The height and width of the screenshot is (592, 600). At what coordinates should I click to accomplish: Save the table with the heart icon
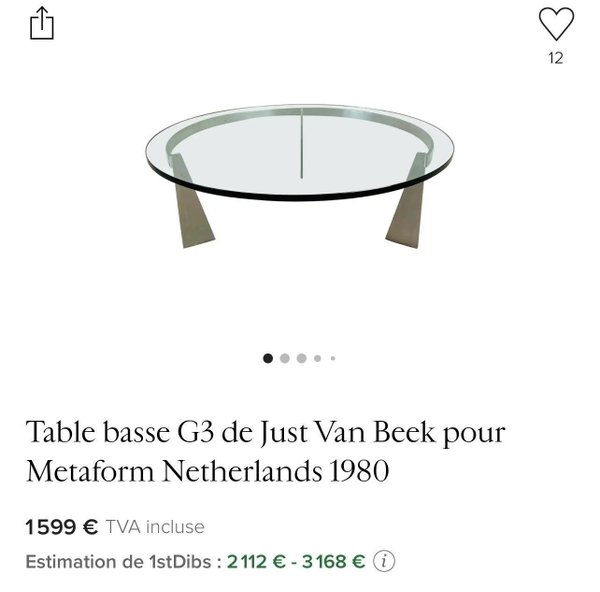[556, 24]
